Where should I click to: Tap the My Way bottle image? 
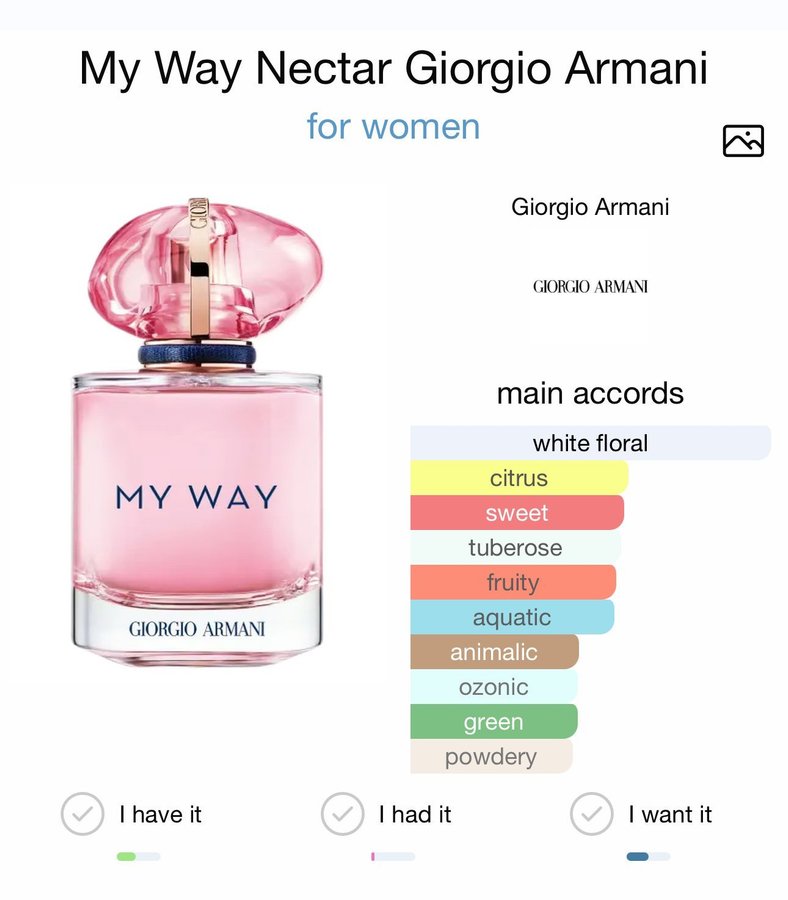197,430
